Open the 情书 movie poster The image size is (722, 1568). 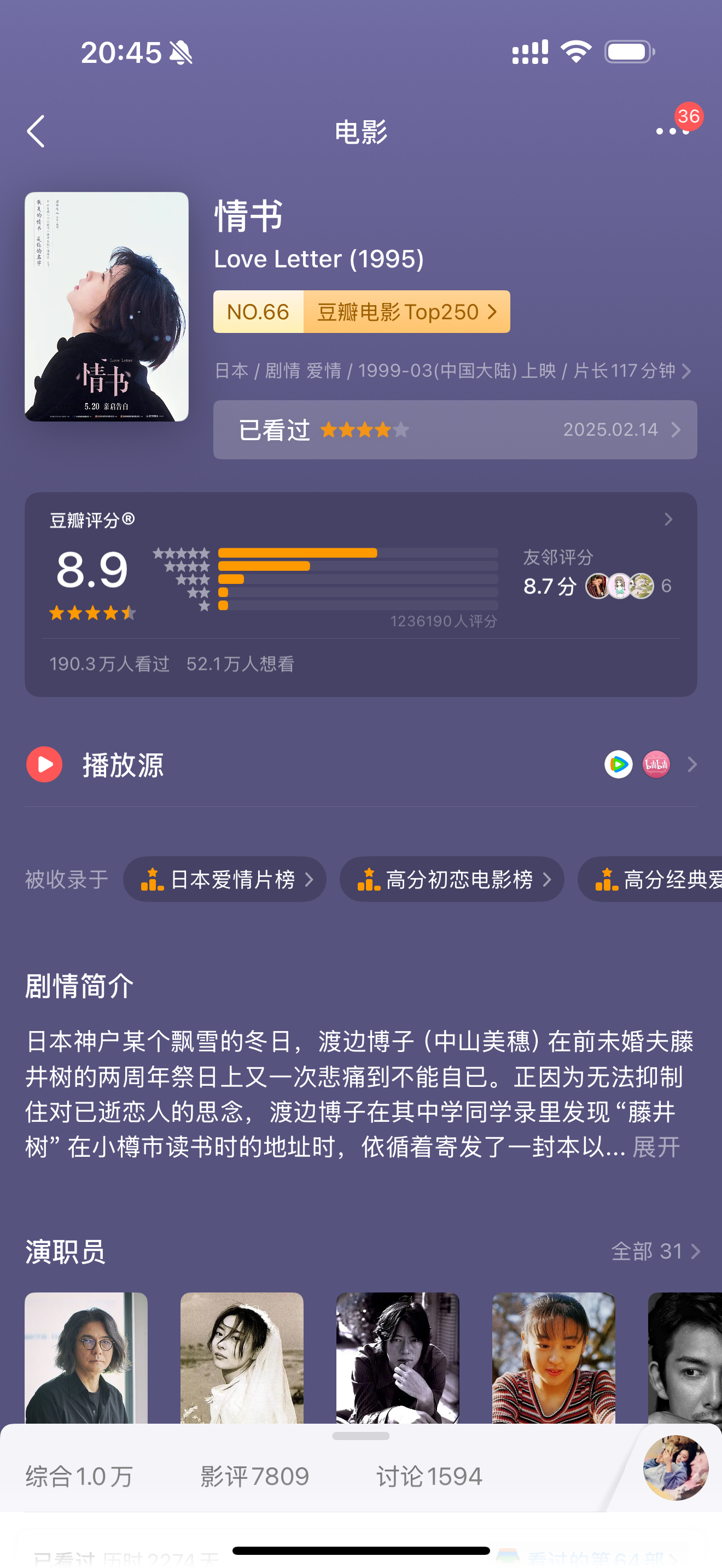coord(107,307)
